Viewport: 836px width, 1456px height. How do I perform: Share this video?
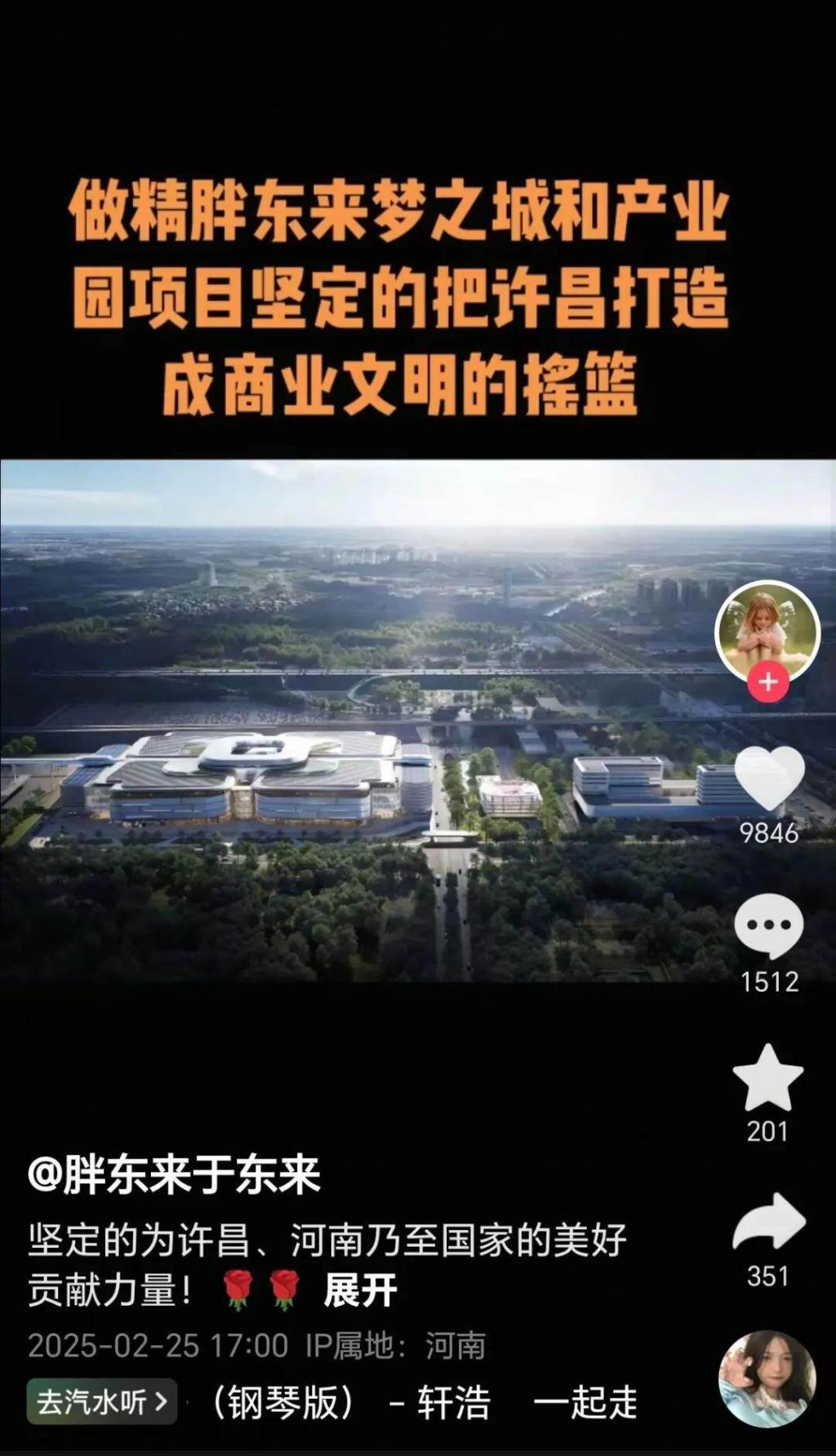coord(768,1222)
